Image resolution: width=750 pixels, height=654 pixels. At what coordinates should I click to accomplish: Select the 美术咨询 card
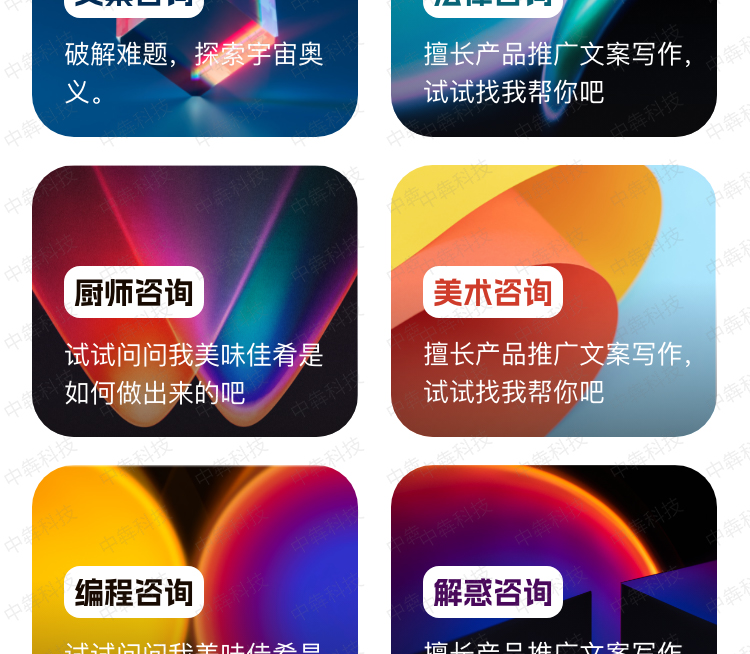[553, 300]
